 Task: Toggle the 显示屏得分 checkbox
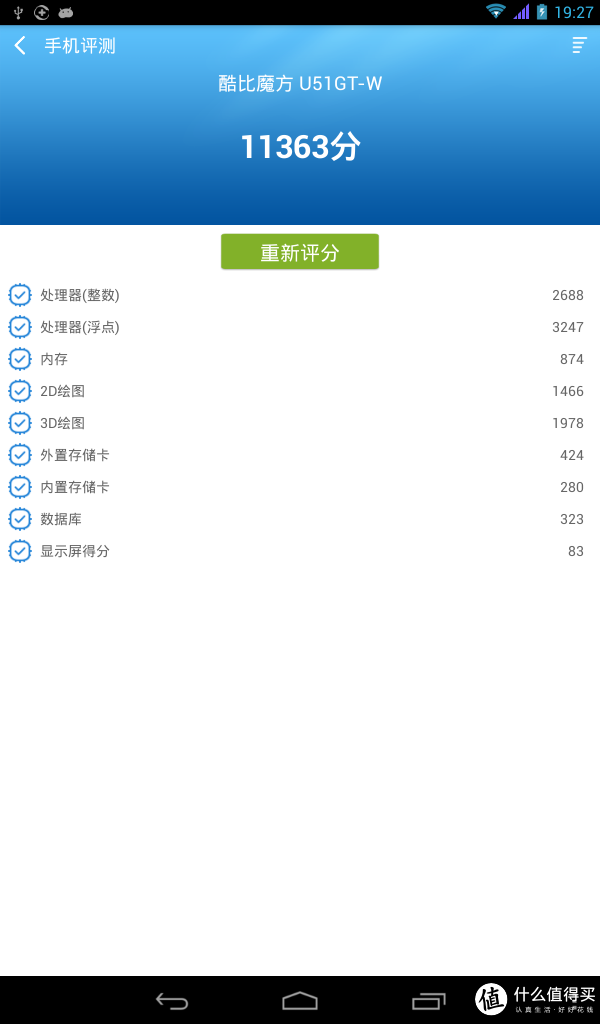20,551
